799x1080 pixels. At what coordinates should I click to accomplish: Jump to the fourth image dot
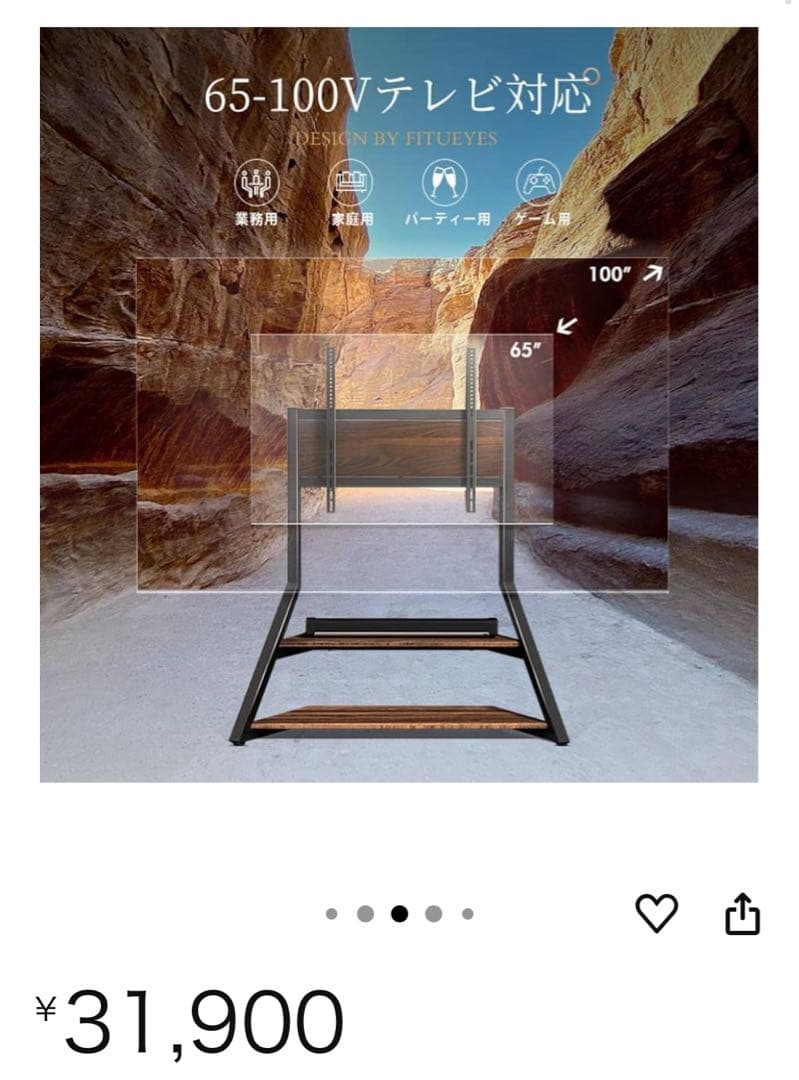point(433,913)
